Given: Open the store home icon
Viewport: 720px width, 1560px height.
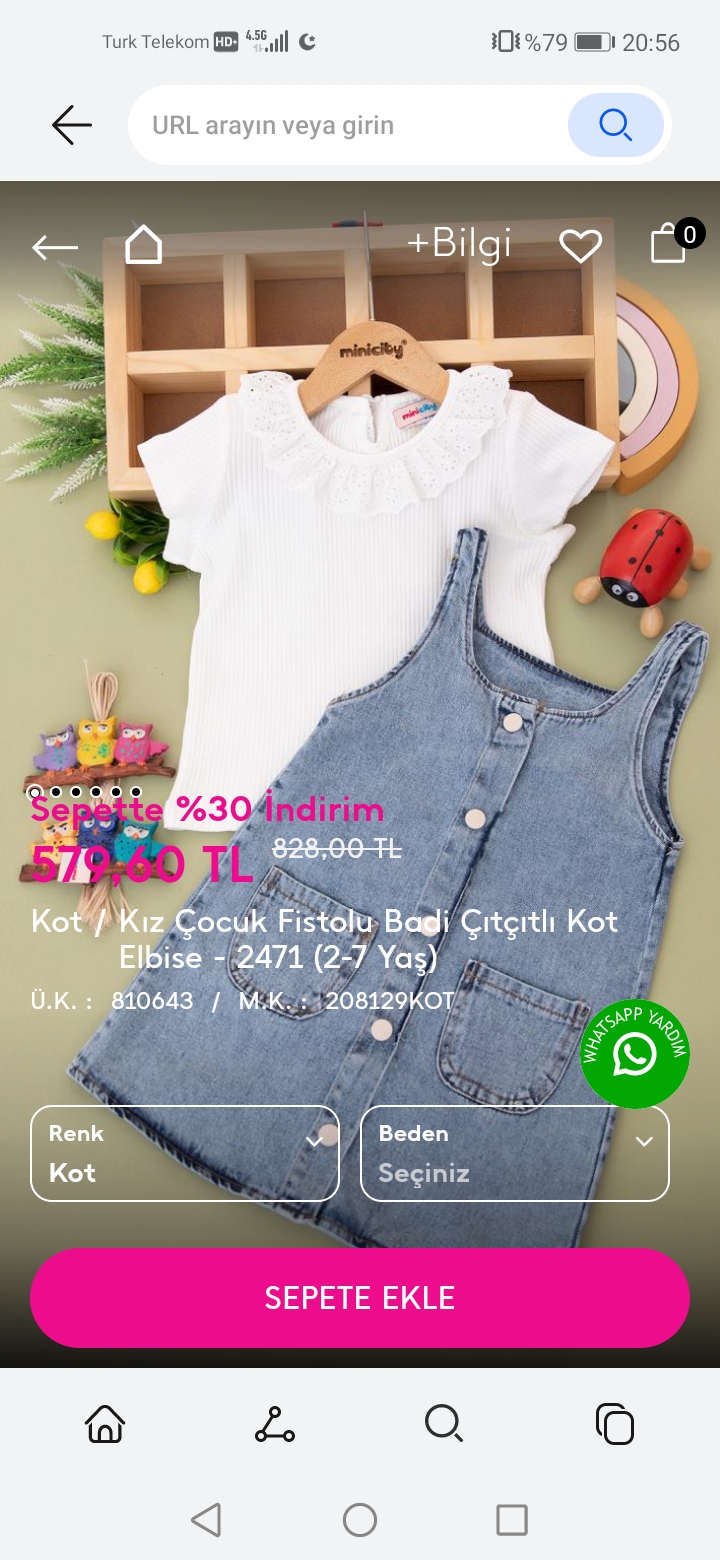Looking at the screenshot, I should coord(143,244).
